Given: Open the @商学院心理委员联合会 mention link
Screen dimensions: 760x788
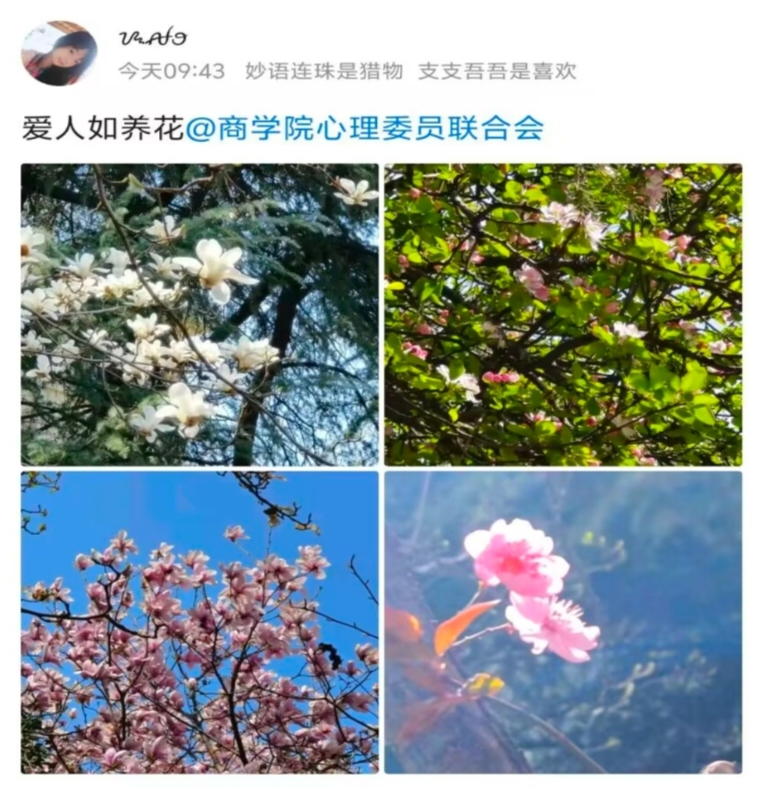Looking at the screenshot, I should (364, 128).
